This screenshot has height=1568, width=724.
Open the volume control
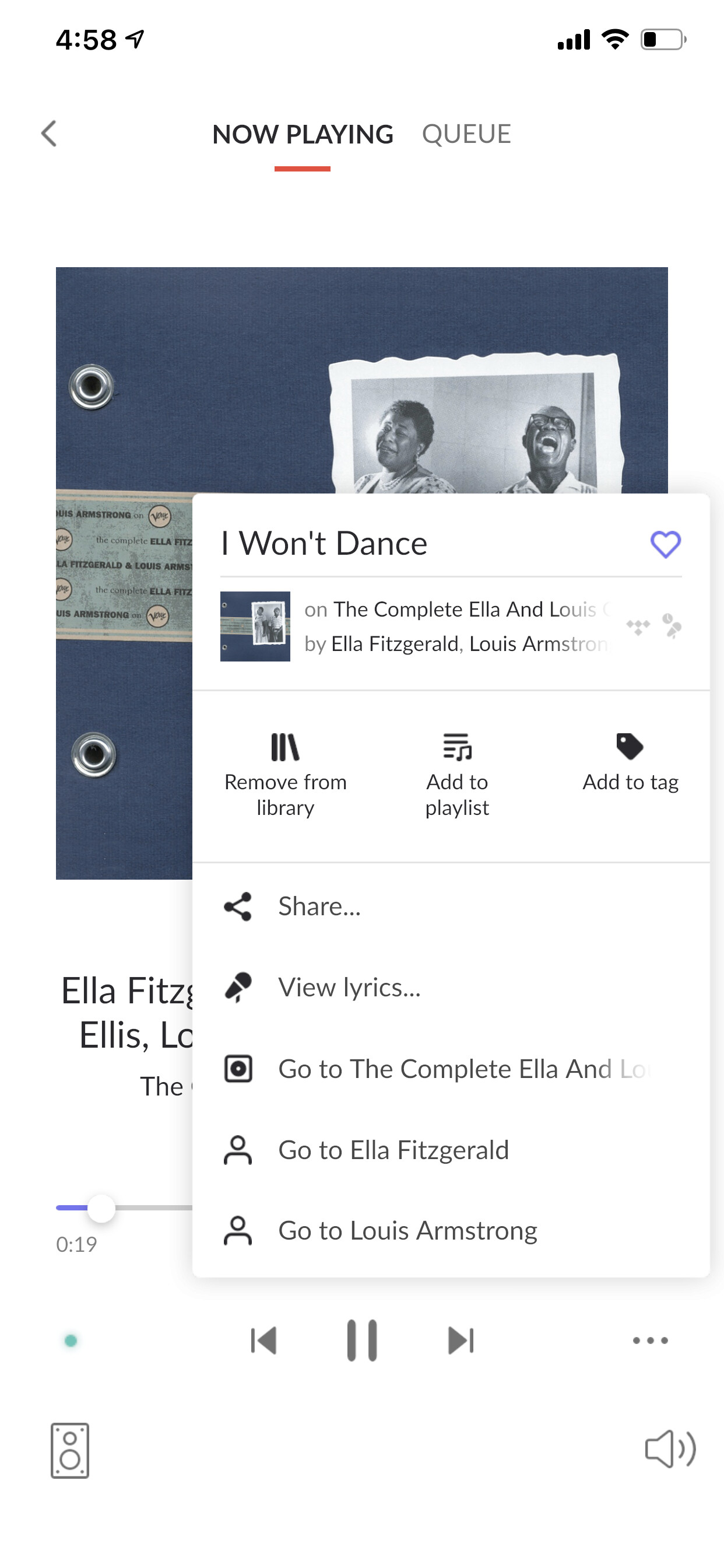(x=670, y=1450)
